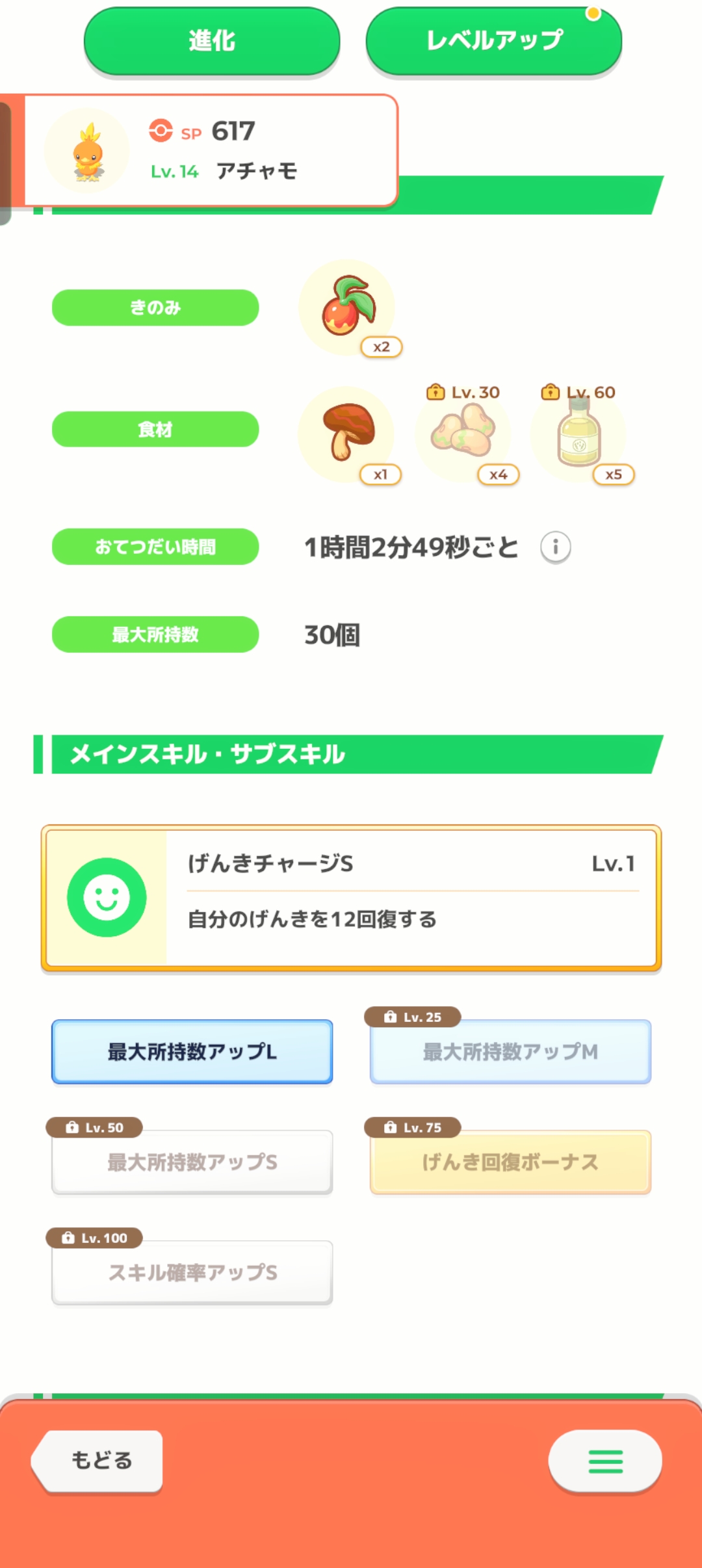Tap the Lv. 60 locked oil ingredient
The width and height of the screenshot is (702, 1568).
coord(578,434)
